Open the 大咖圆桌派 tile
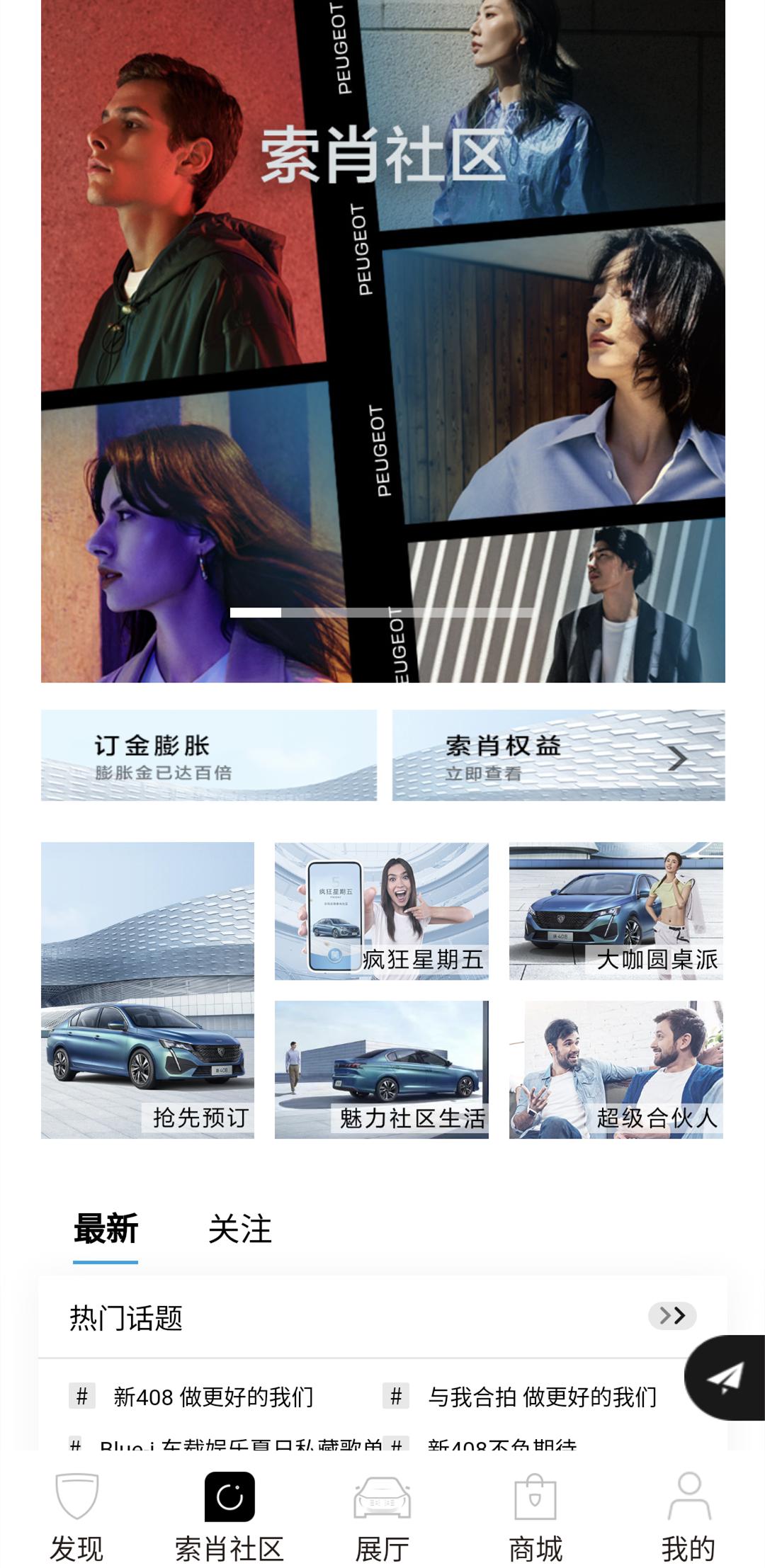This screenshot has height=1568, width=765. (616, 911)
